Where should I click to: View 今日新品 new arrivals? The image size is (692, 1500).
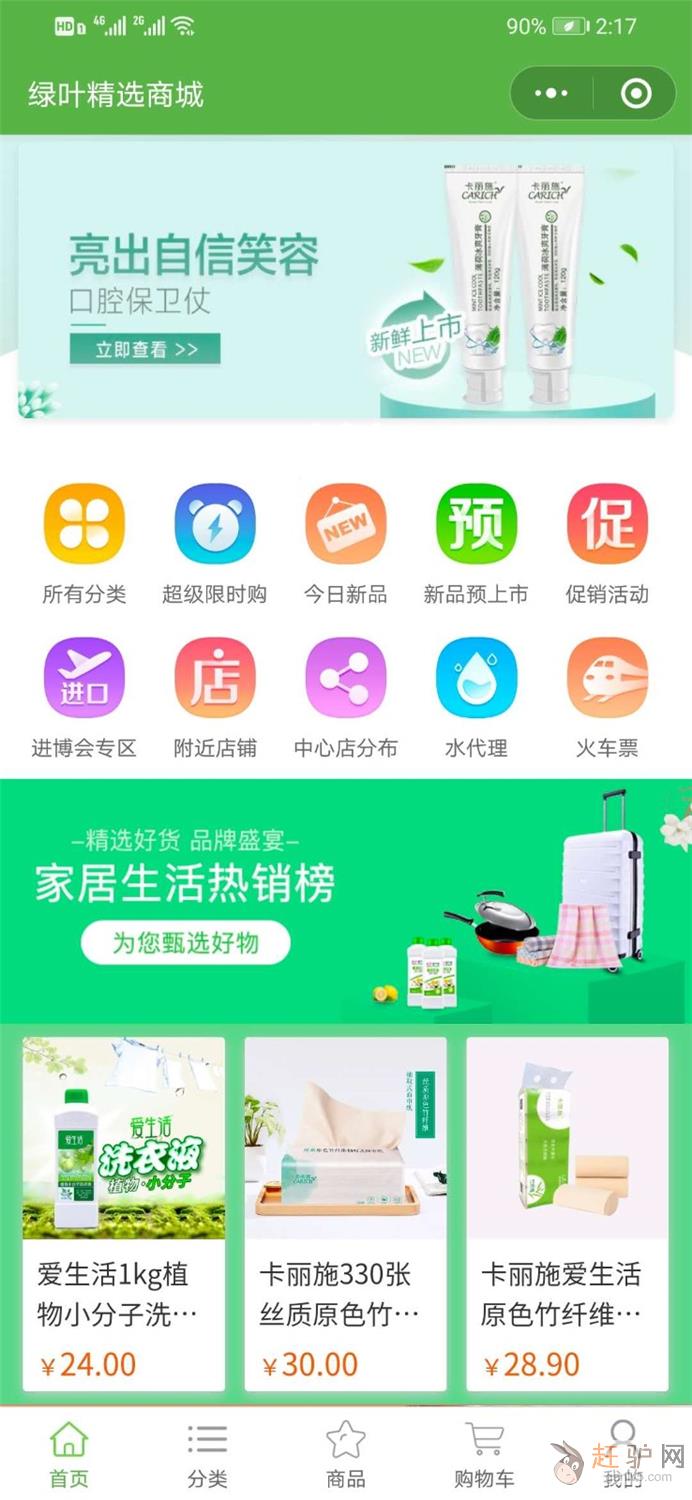pyautogui.click(x=345, y=524)
